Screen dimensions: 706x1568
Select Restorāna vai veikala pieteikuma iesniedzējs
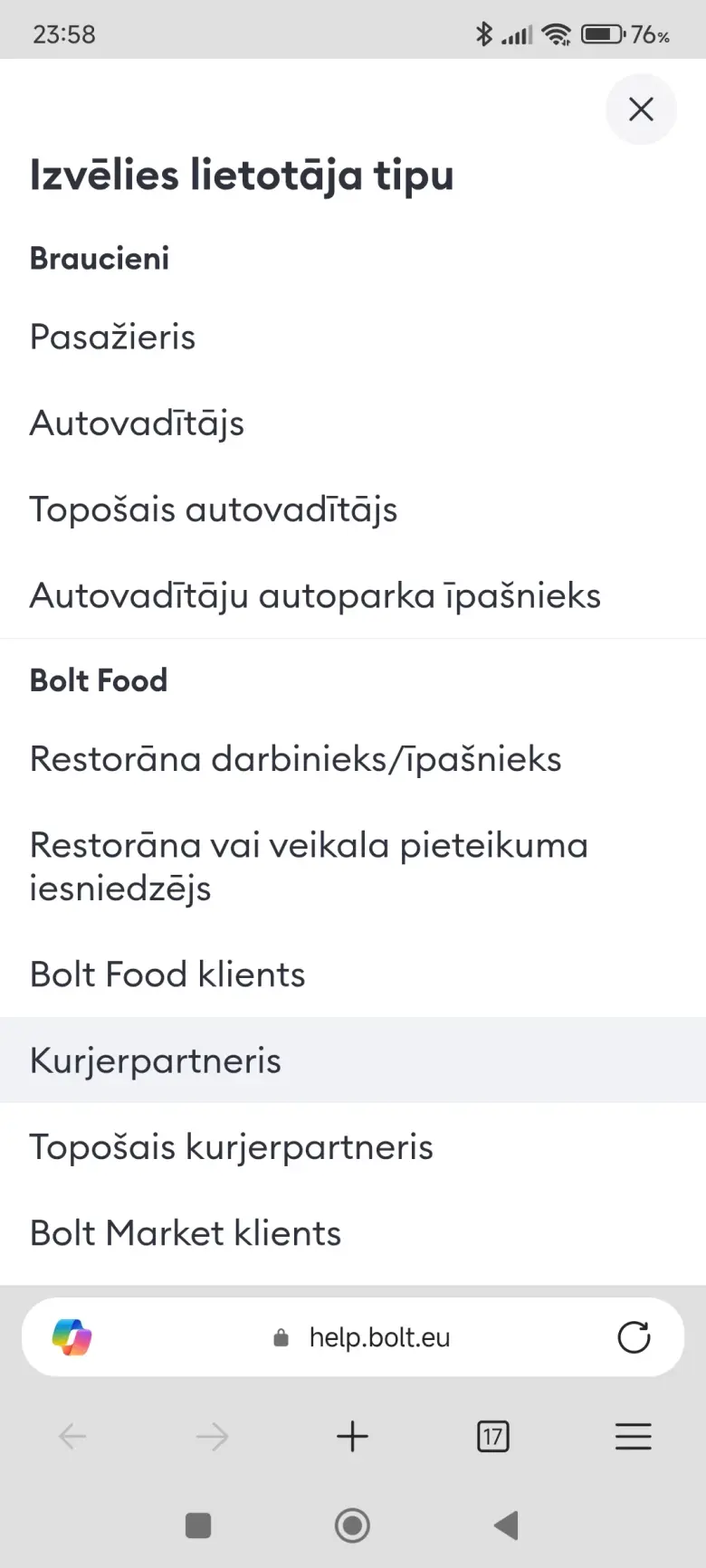tap(353, 867)
